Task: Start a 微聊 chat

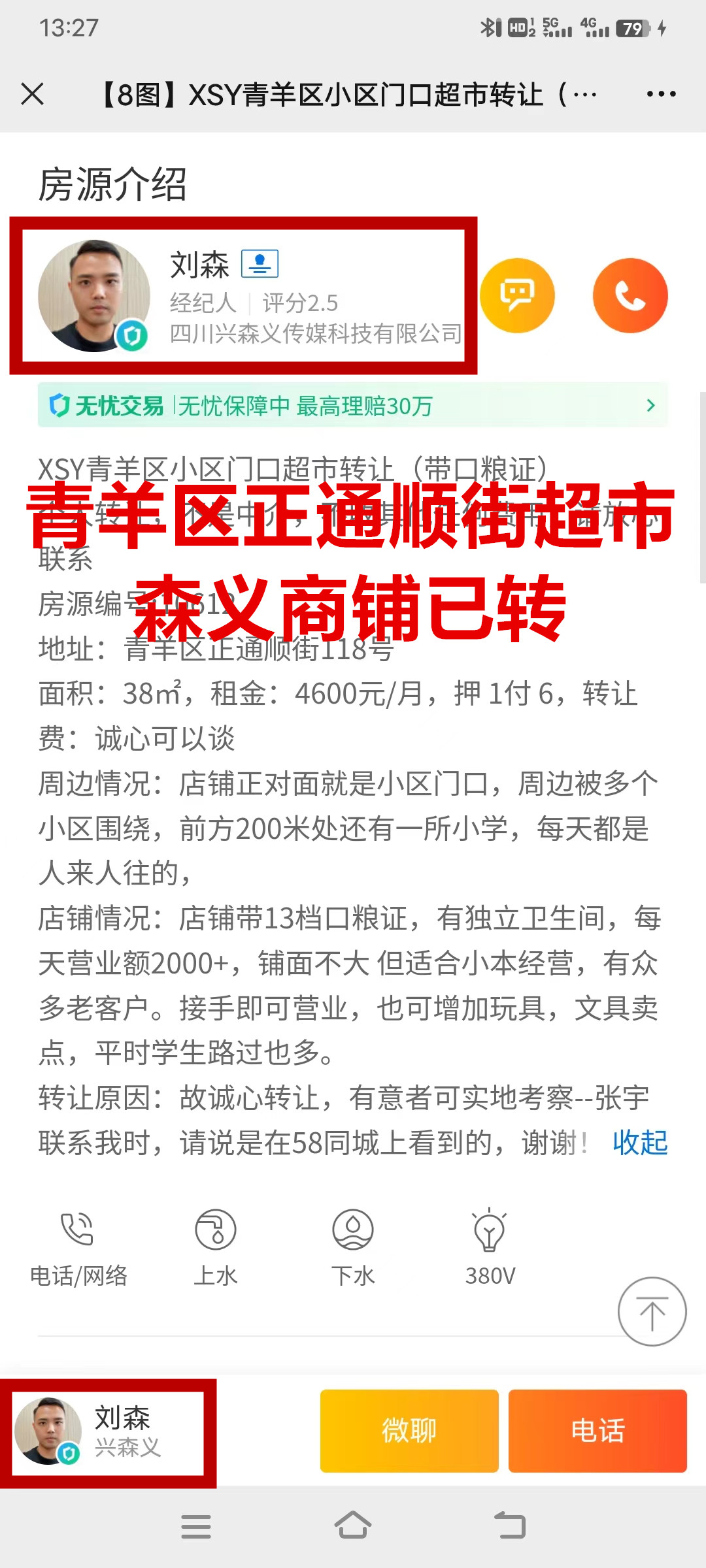Action: (409, 1431)
